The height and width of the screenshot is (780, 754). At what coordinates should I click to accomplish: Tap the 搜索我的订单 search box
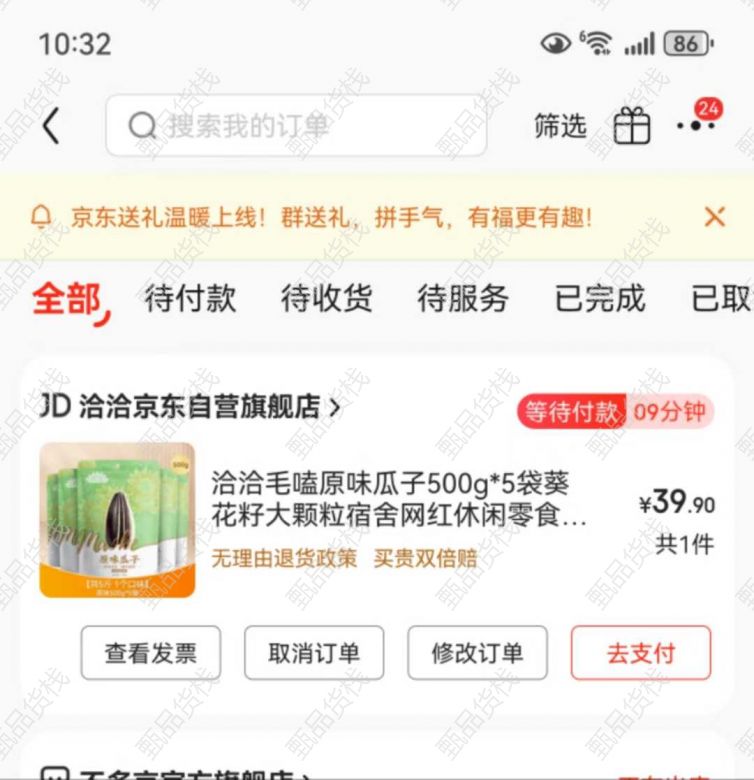296,126
